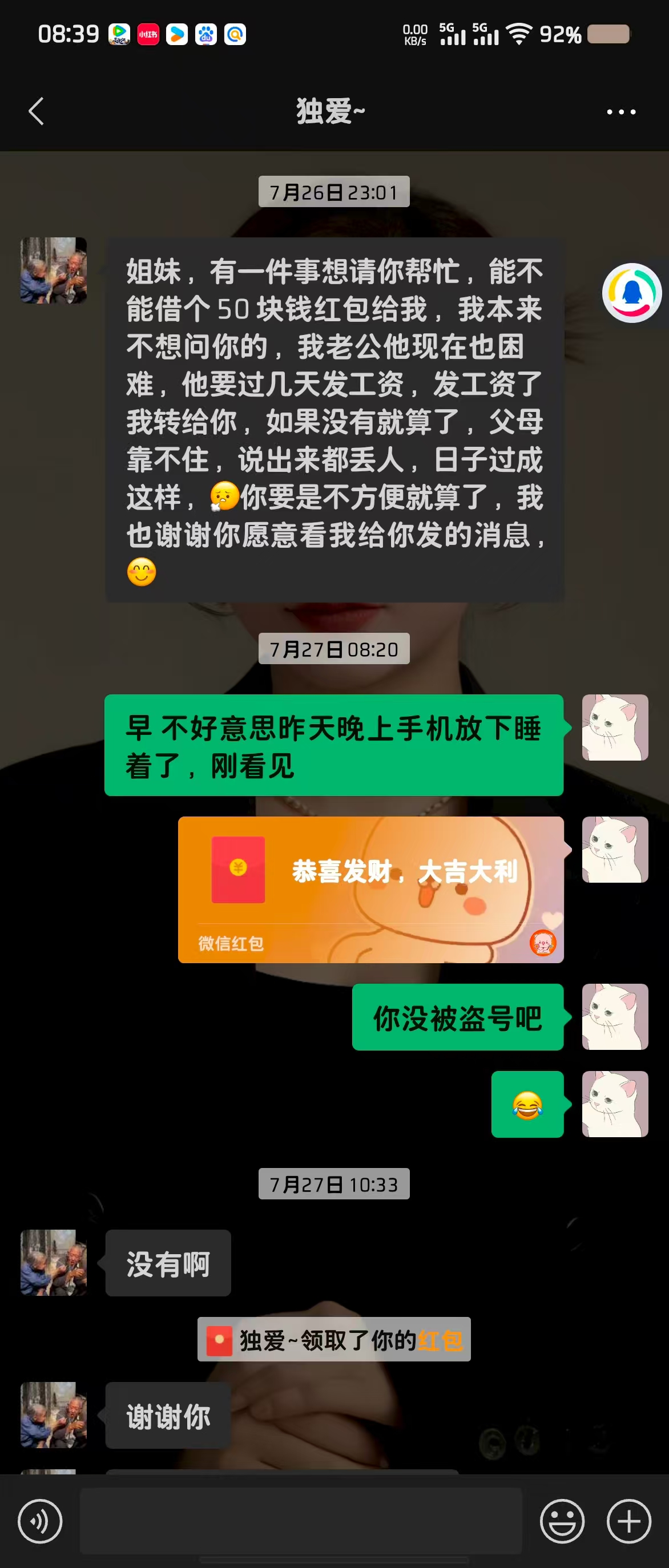669x1568 pixels.
Task: Go back from the 独爱~ chat
Action: 37,111
